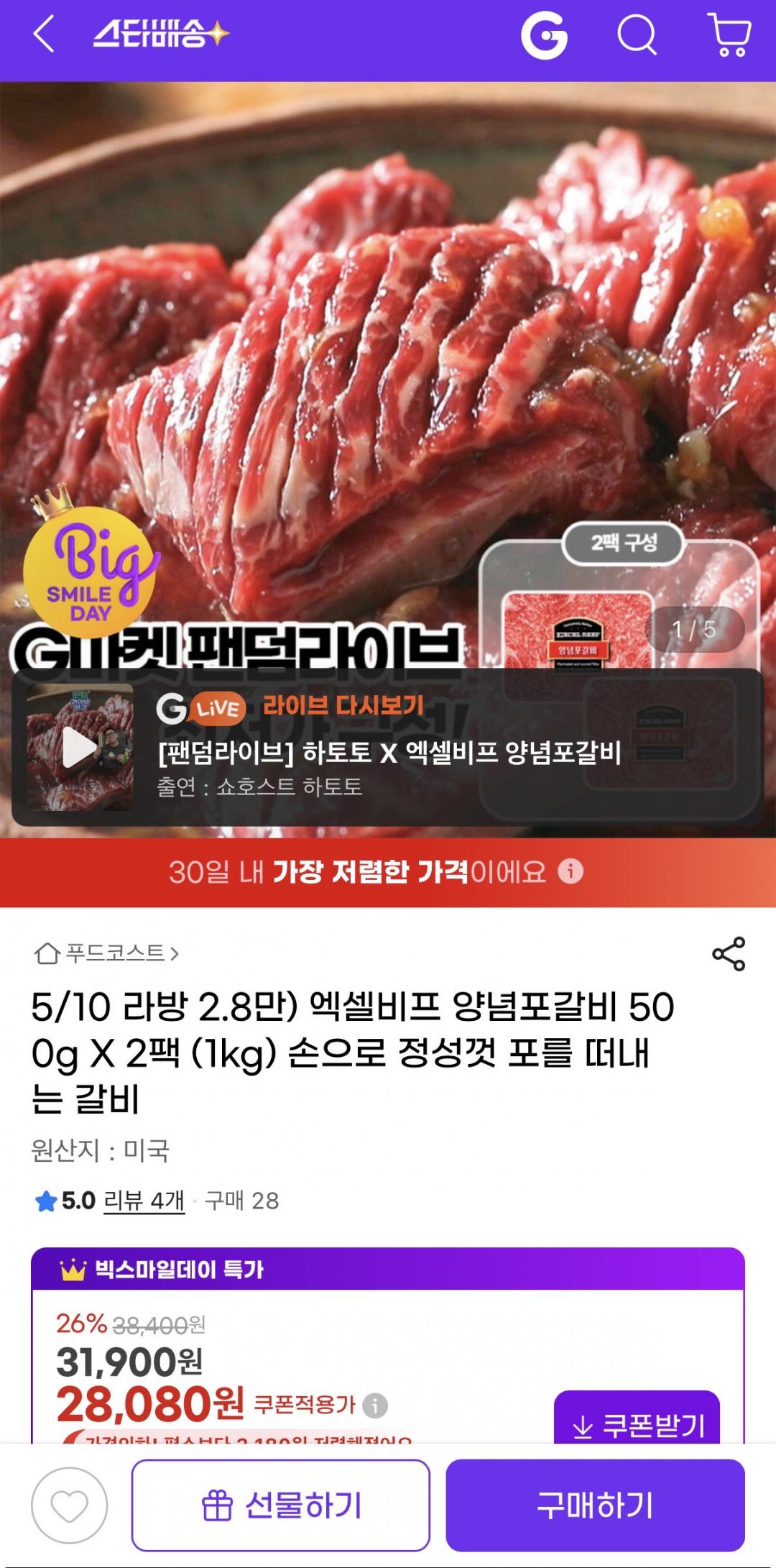Open the main product image gallery
The height and width of the screenshot is (1568, 776).
[x=388, y=374]
